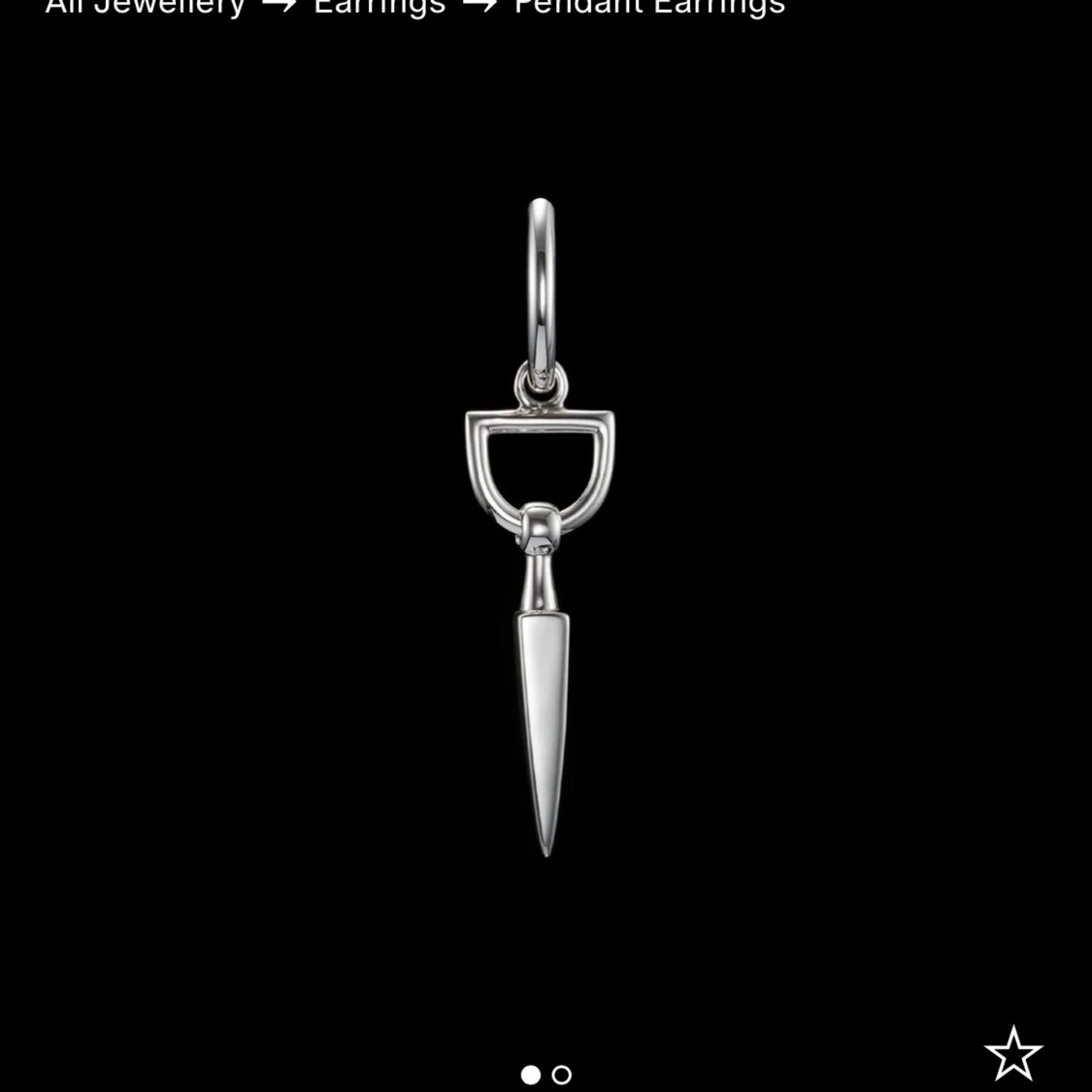Open the Earrings breadcrumb link
This screenshot has width=1092, height=1092.
380,7
